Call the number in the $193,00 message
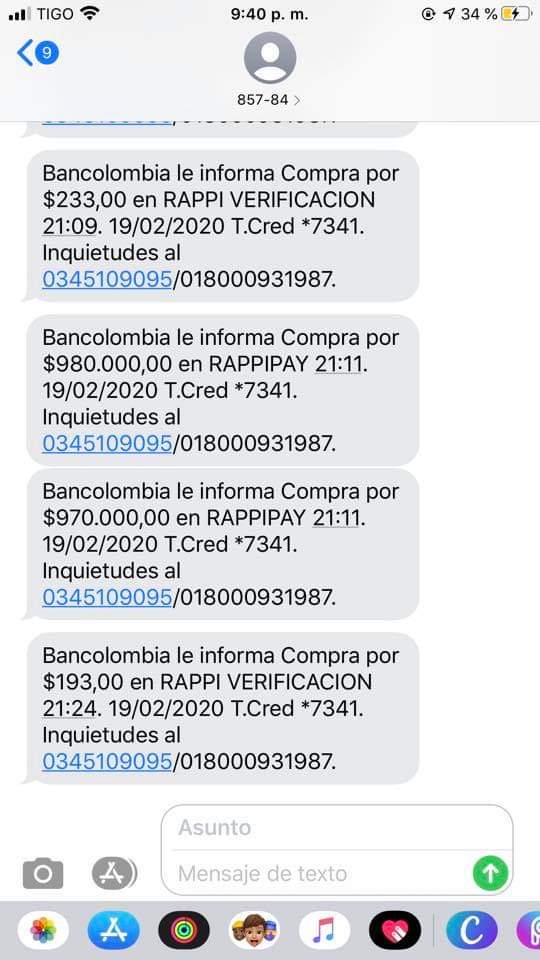Image resolution: width=540 pixels, height=960 pixels. click(x=107, y=761)
